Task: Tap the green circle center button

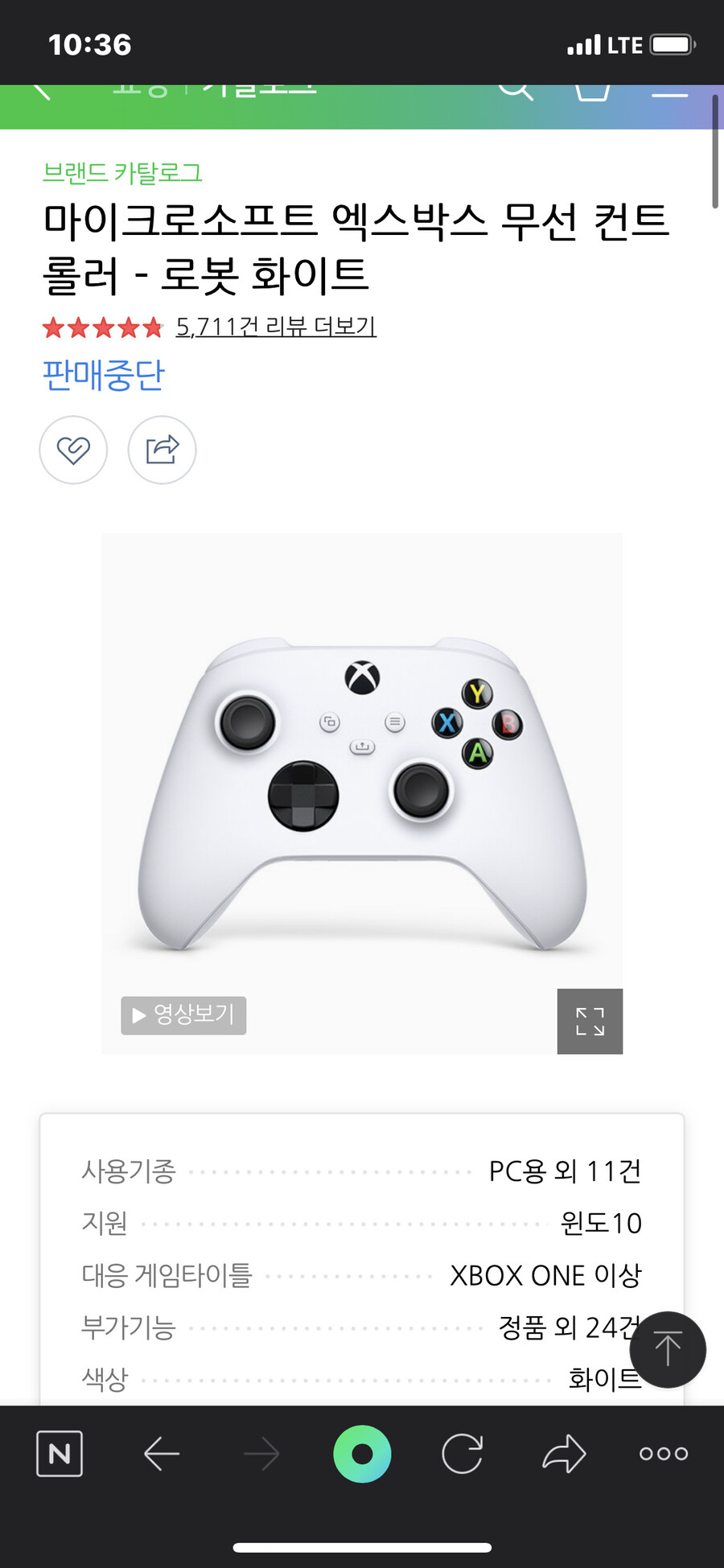Action: click(x=362, y=1454)
